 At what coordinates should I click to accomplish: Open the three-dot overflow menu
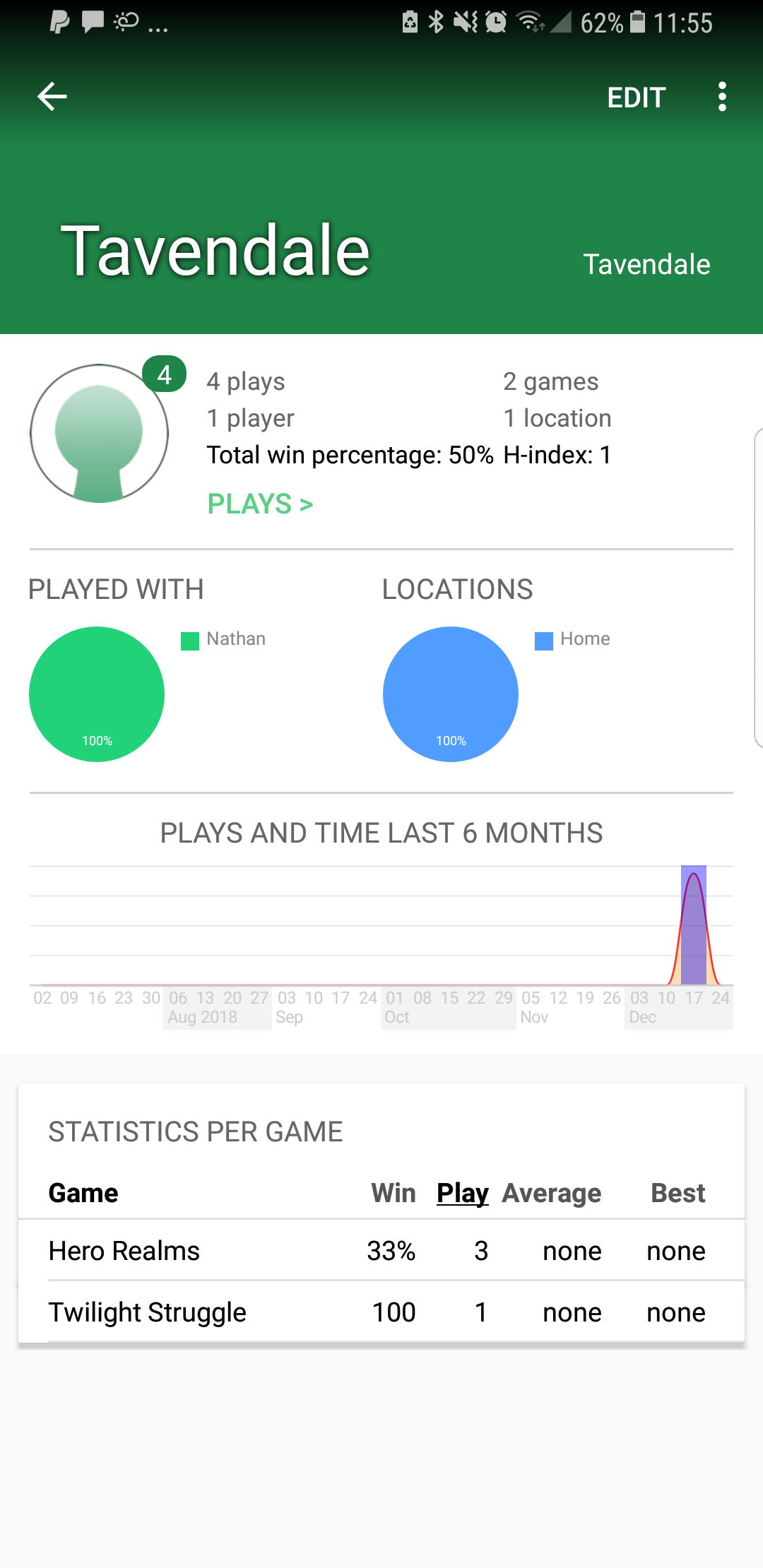(721, 97)
